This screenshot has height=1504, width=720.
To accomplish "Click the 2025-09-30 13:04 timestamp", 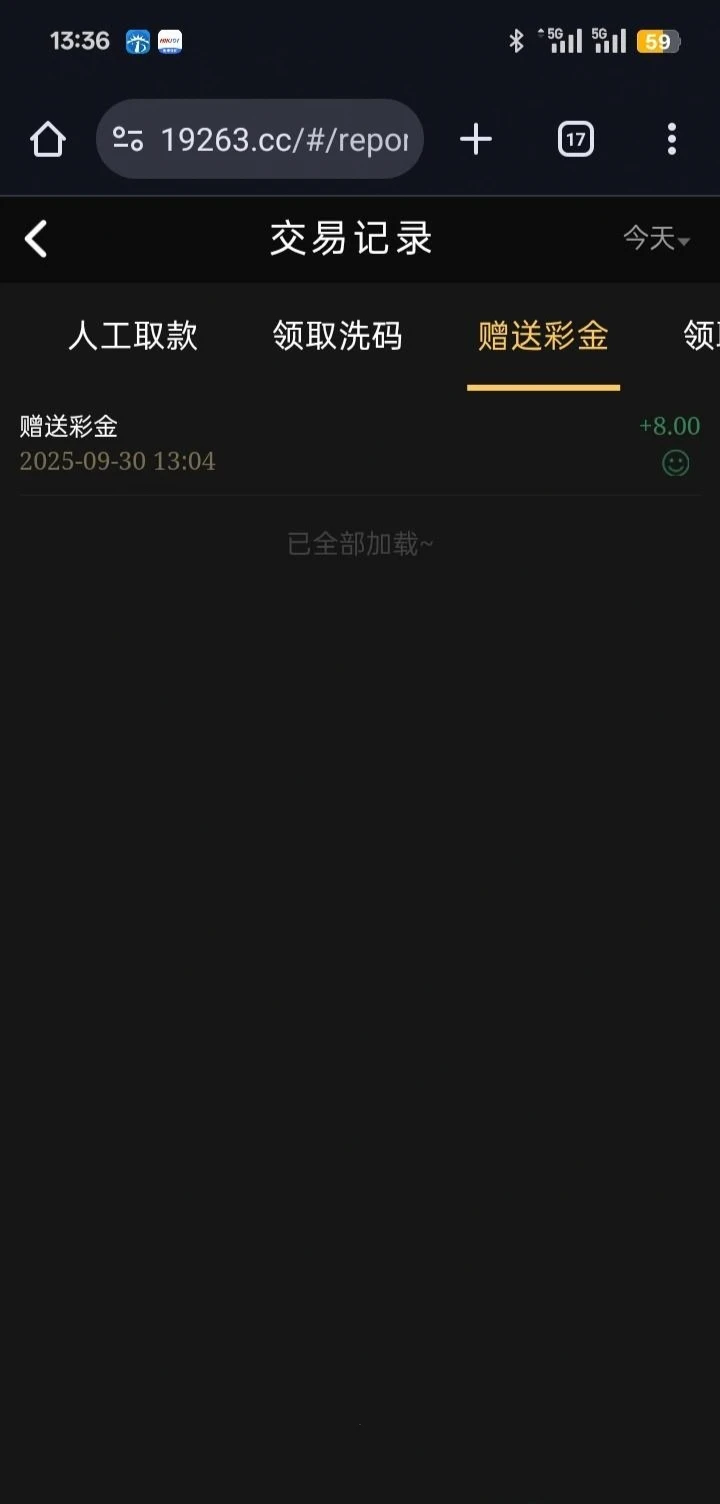I will (x=117, y=461).
